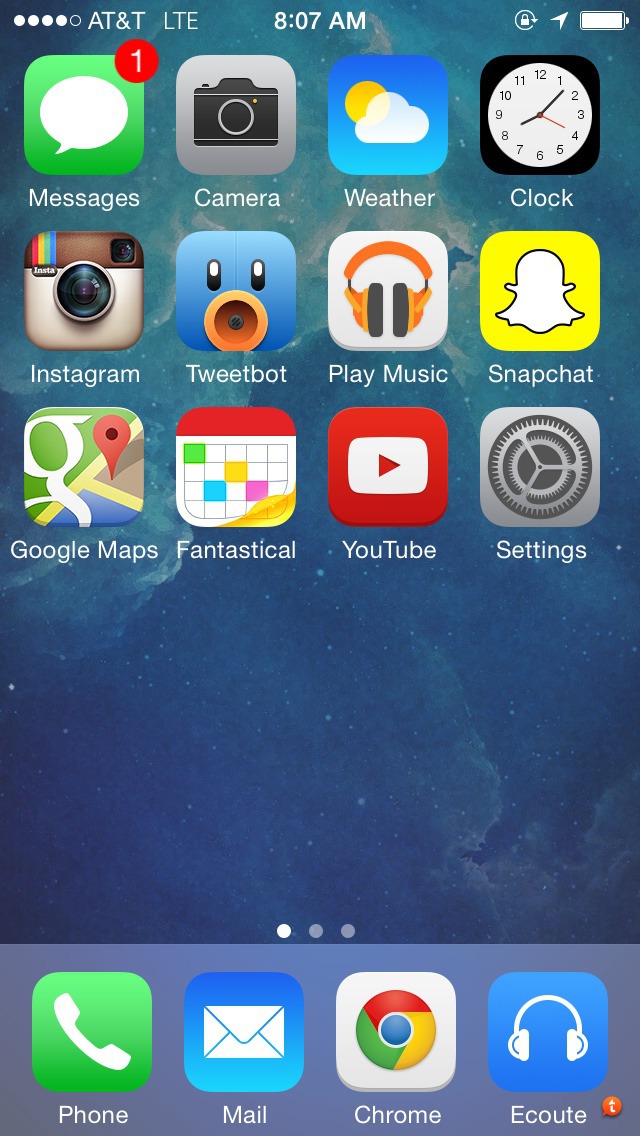This screenshot has height=1136, width=640.
Task: Launch Google Maps
Action: (84, 467)
